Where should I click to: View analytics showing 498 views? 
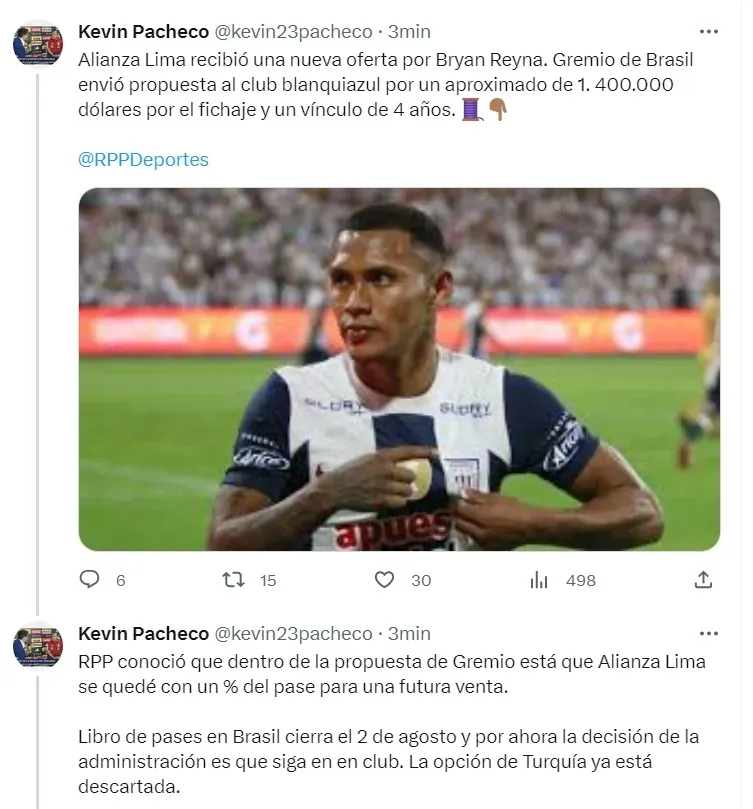[539, 580]
